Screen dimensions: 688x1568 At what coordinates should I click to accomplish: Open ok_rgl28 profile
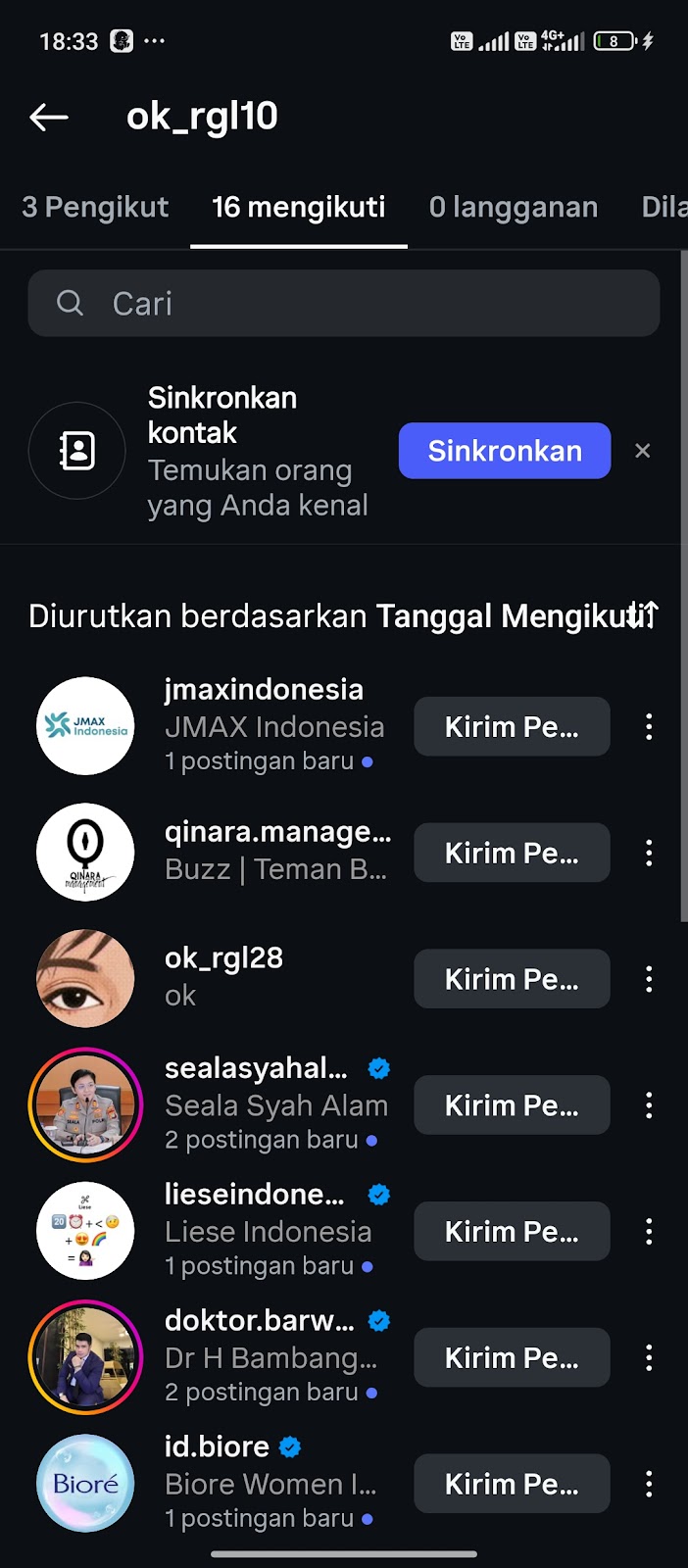click(223, 958)
